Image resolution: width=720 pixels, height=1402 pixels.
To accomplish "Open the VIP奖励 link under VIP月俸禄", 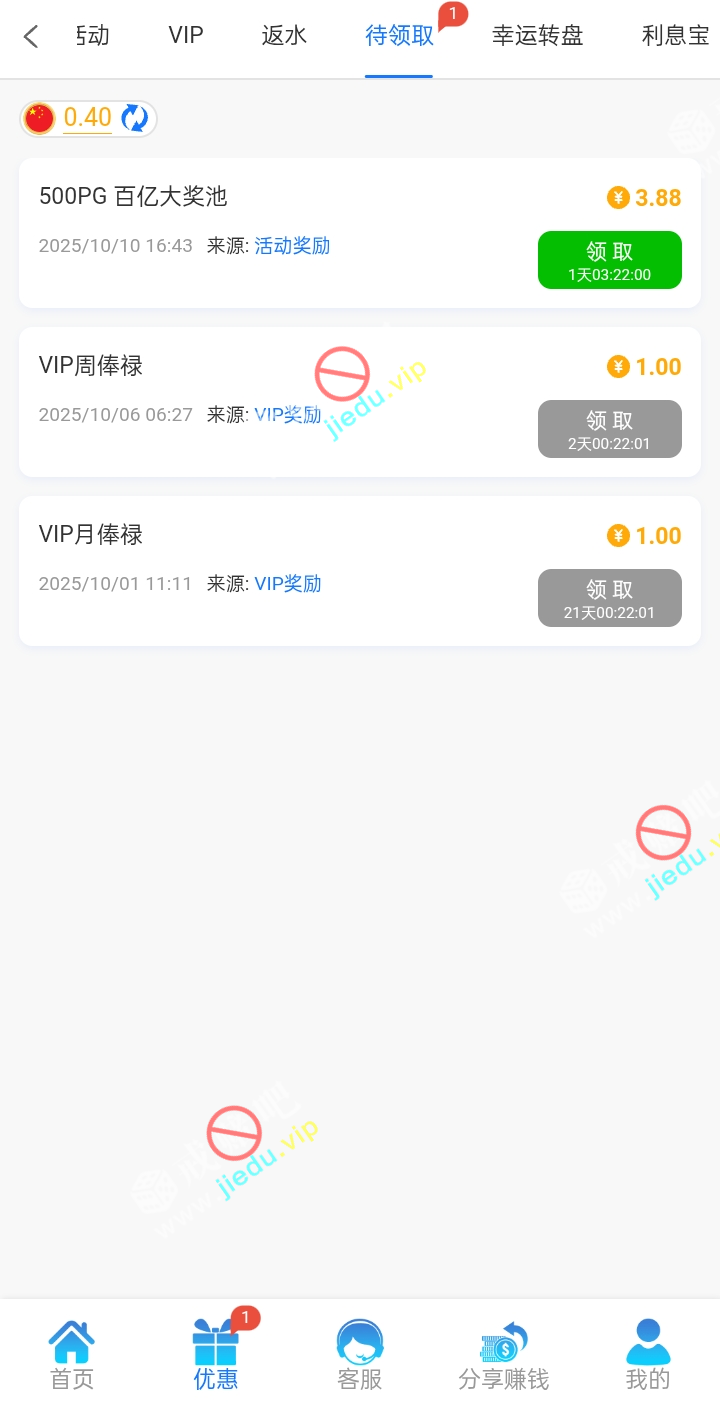I will click(x=288, y=584).
